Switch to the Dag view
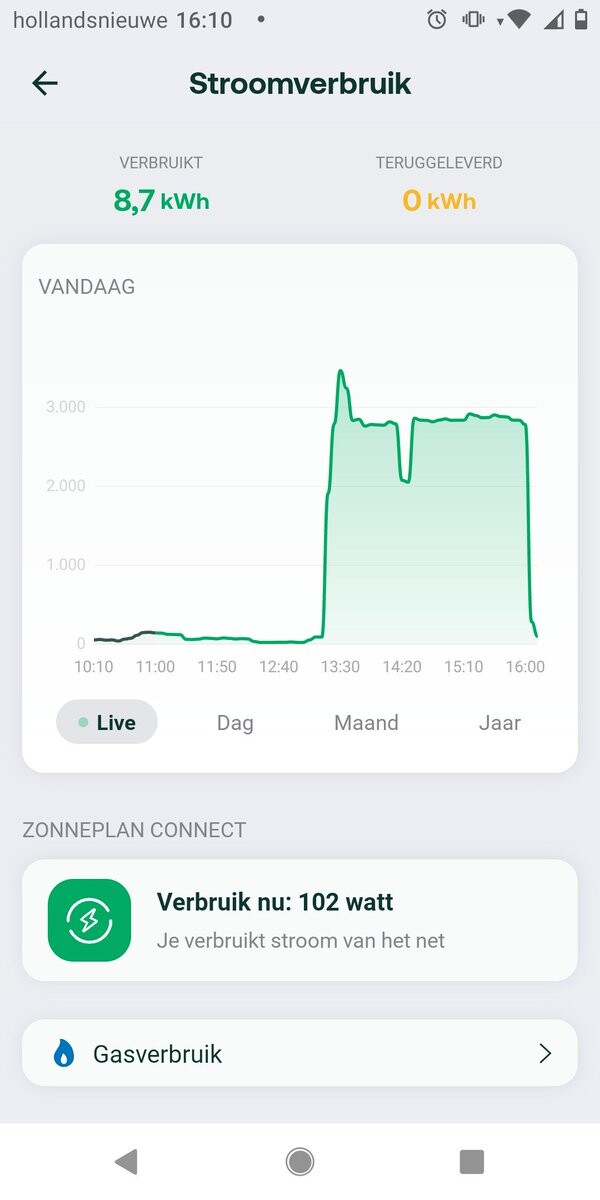This screenshot has height=1200, width=600. tap(235, 722)
